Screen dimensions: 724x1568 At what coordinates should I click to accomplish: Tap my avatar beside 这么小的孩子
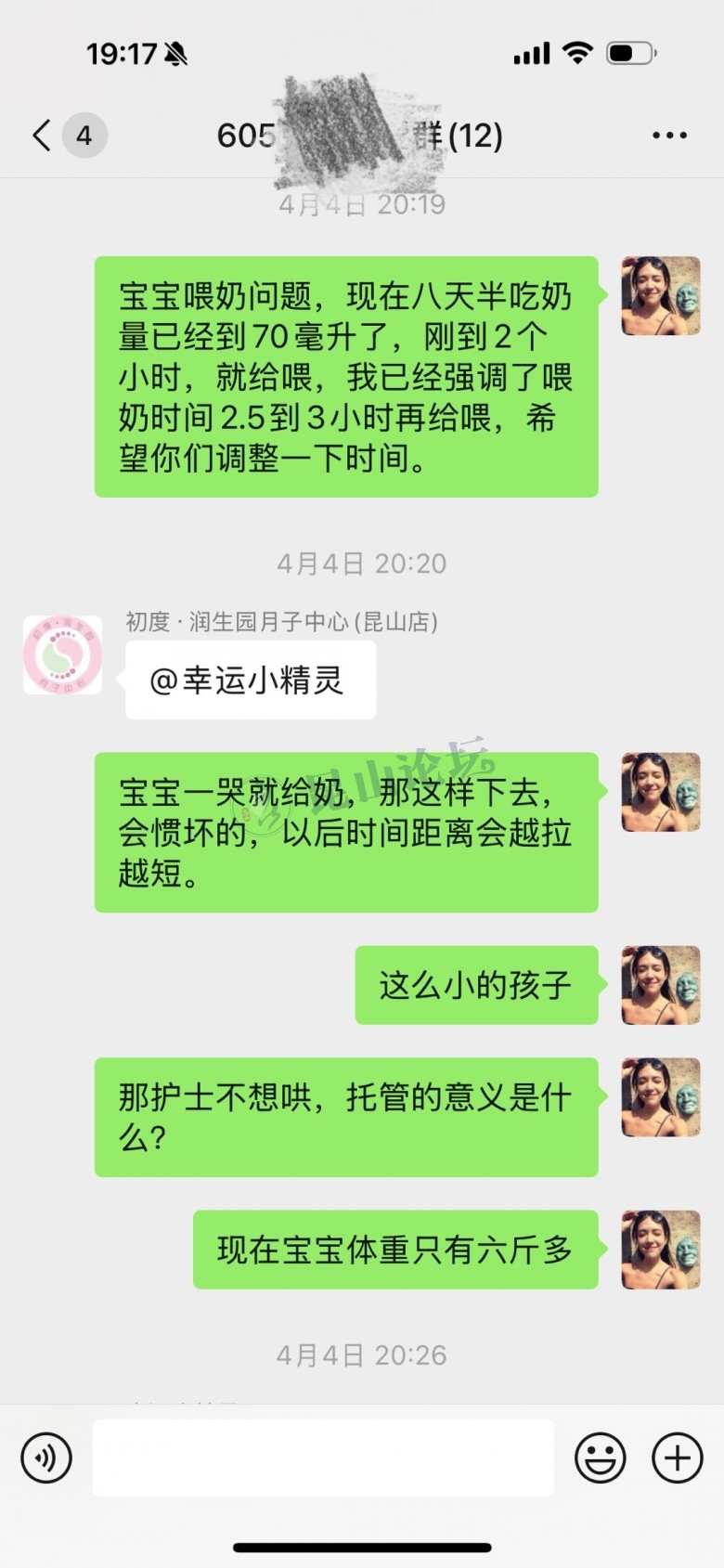tap(660, 985)
